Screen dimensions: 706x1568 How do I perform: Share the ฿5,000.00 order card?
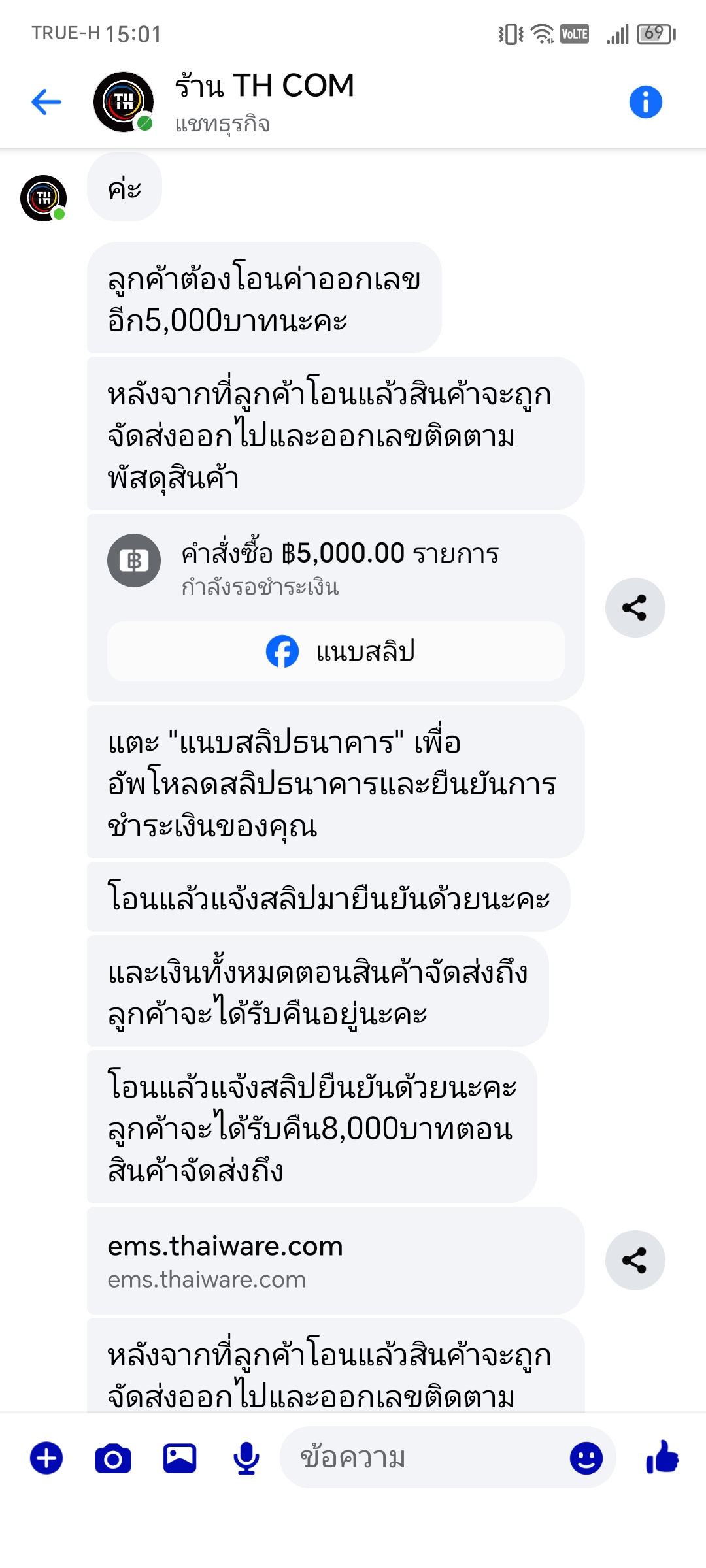pos(635,608)
